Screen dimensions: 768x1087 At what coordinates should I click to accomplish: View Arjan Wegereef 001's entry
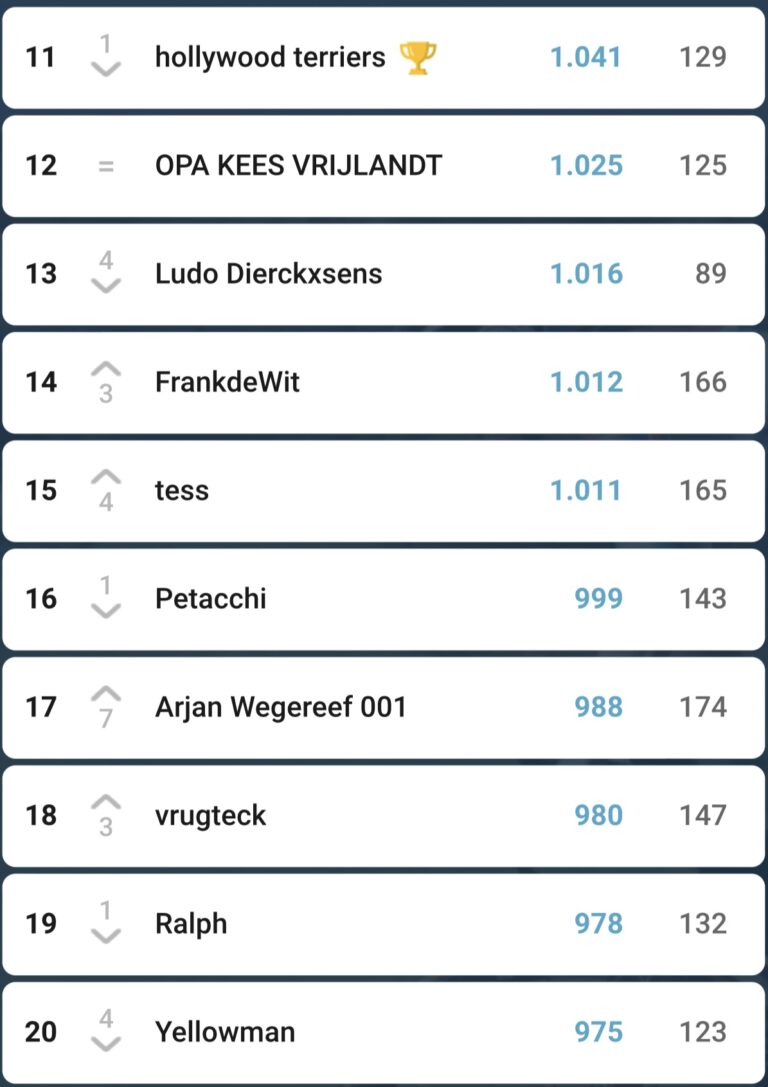280,707
